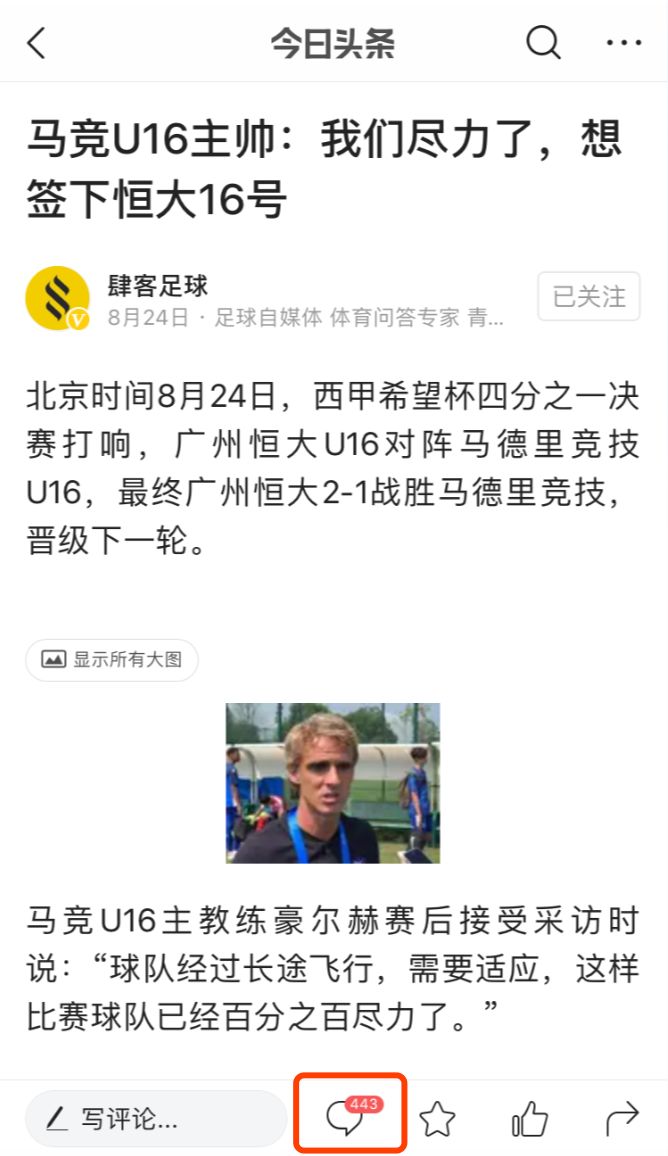Like the article with thumbs-up icon
Image resolution: width=668 pixels, height=1156 pixels.
click(529, 1119)
